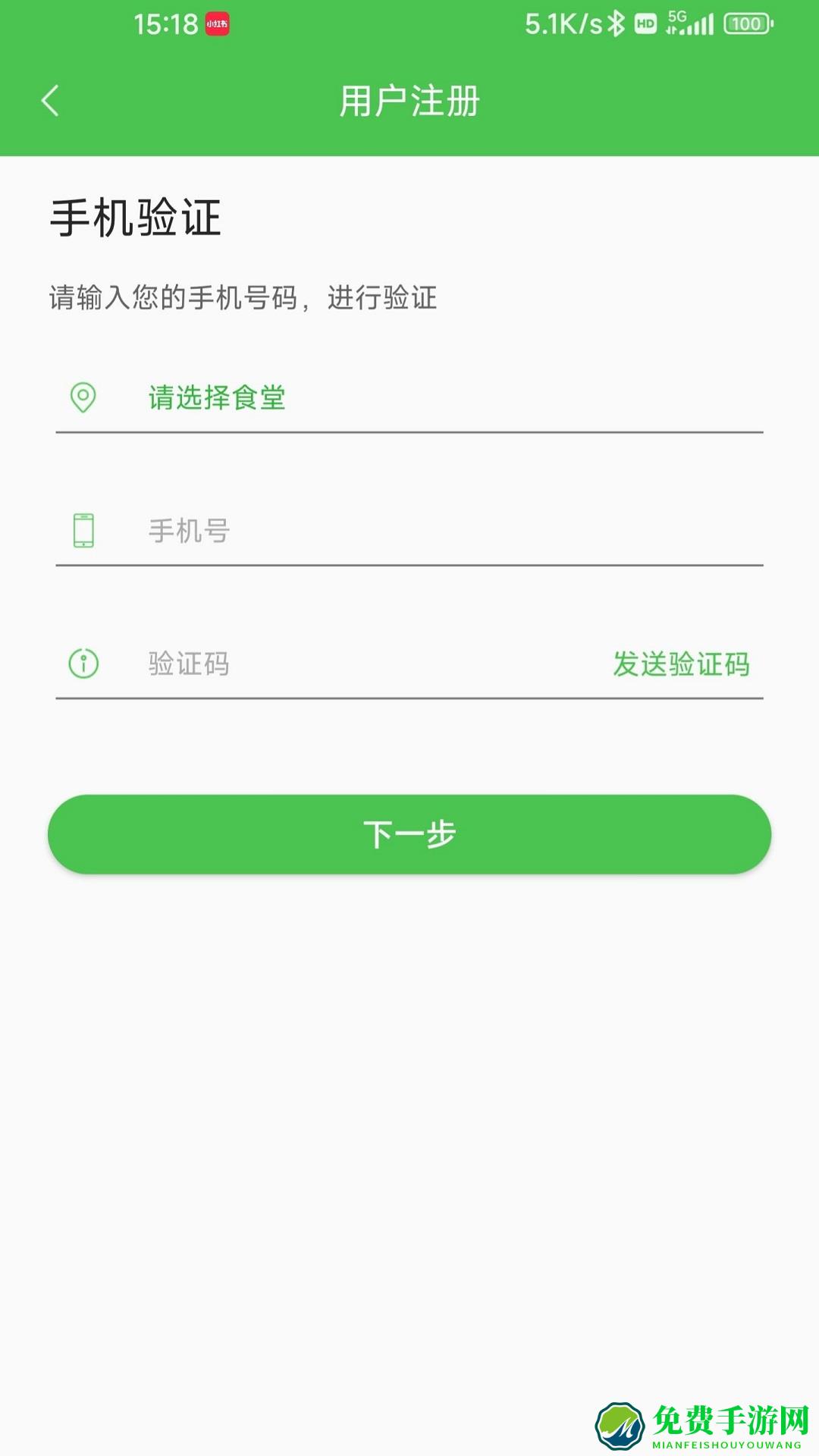This screenshot has height=1456, width=819.
Task: Tap the back arrow on 用户注册 header
Action: point(51,99)
